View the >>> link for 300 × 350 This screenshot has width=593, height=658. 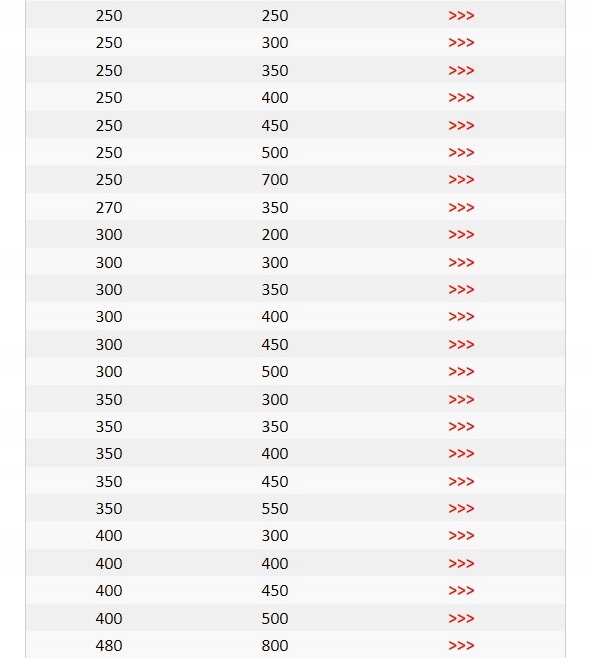pyautogui.click(x=461, y=290)
